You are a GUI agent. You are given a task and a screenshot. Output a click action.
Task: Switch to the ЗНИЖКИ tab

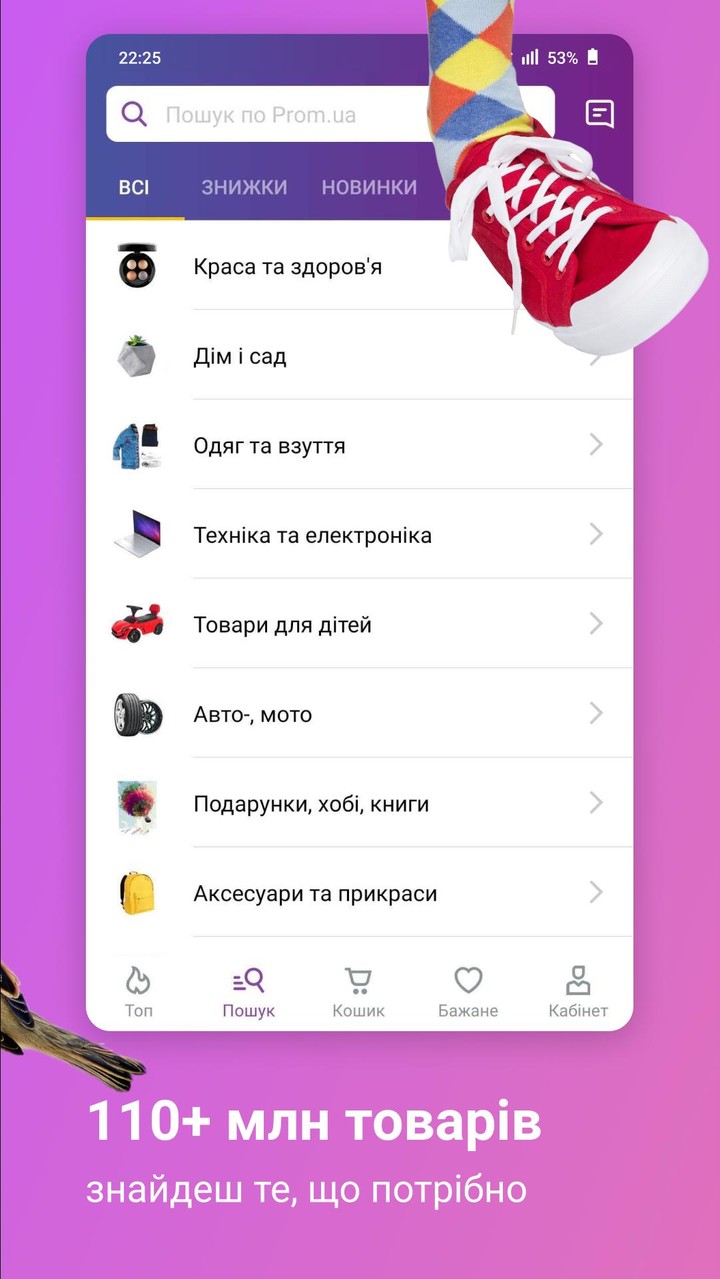pos(243,187)
